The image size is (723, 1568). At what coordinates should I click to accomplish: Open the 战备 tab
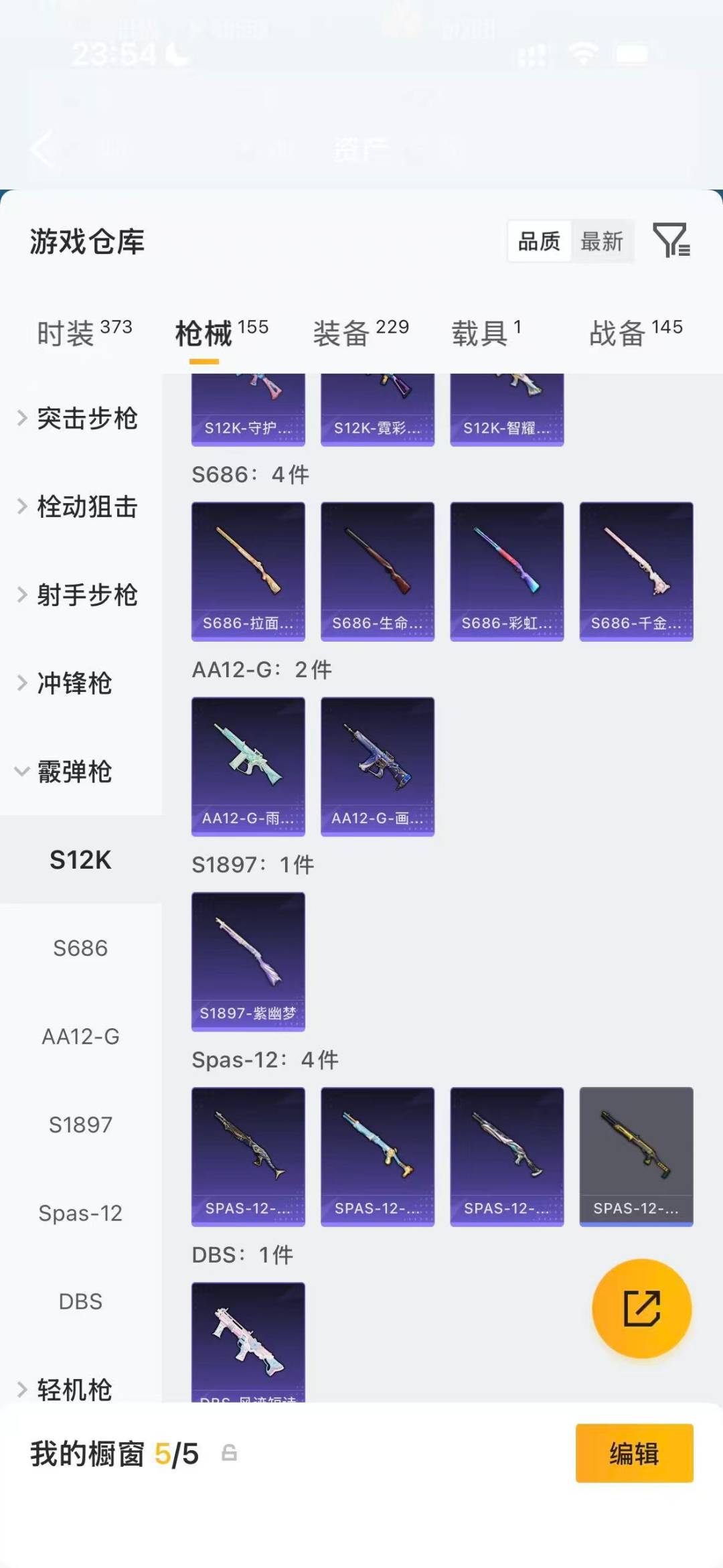point(616,333)
